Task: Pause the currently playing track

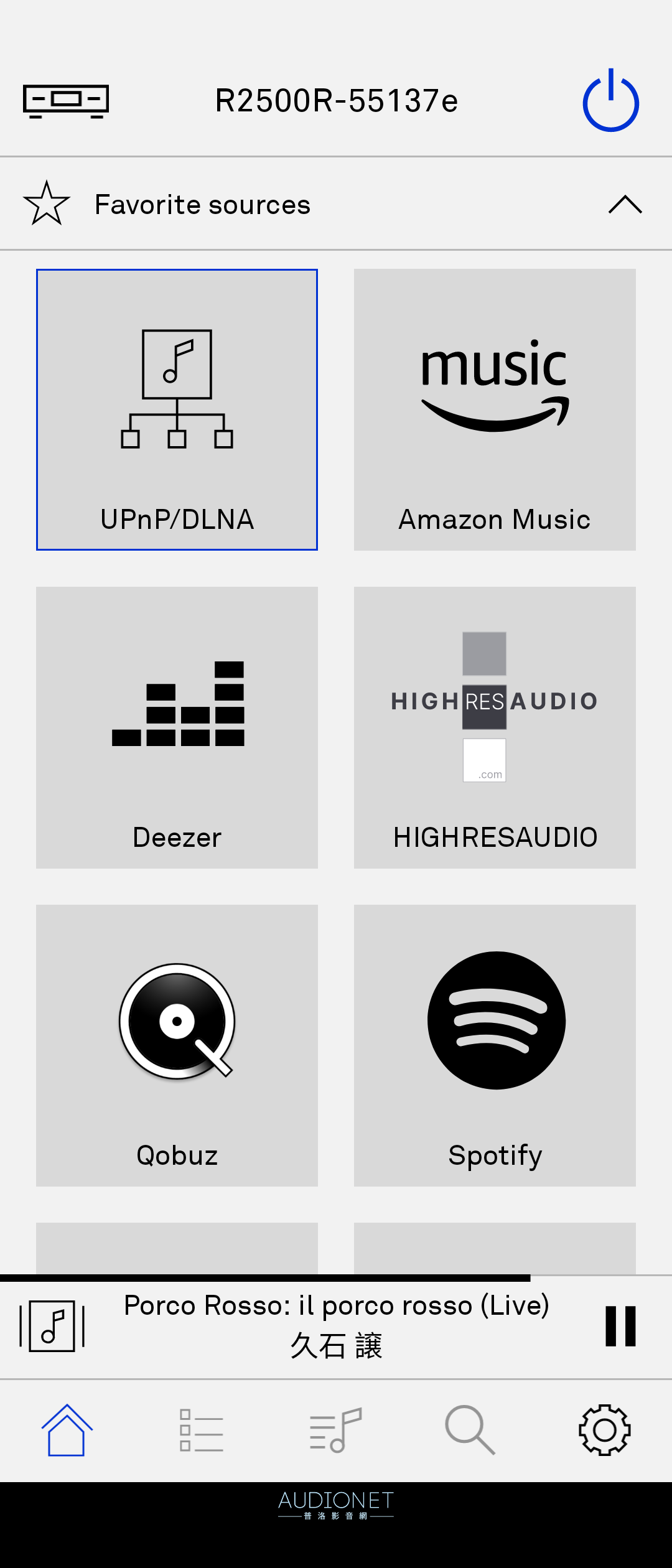Action: [620, 1326]
